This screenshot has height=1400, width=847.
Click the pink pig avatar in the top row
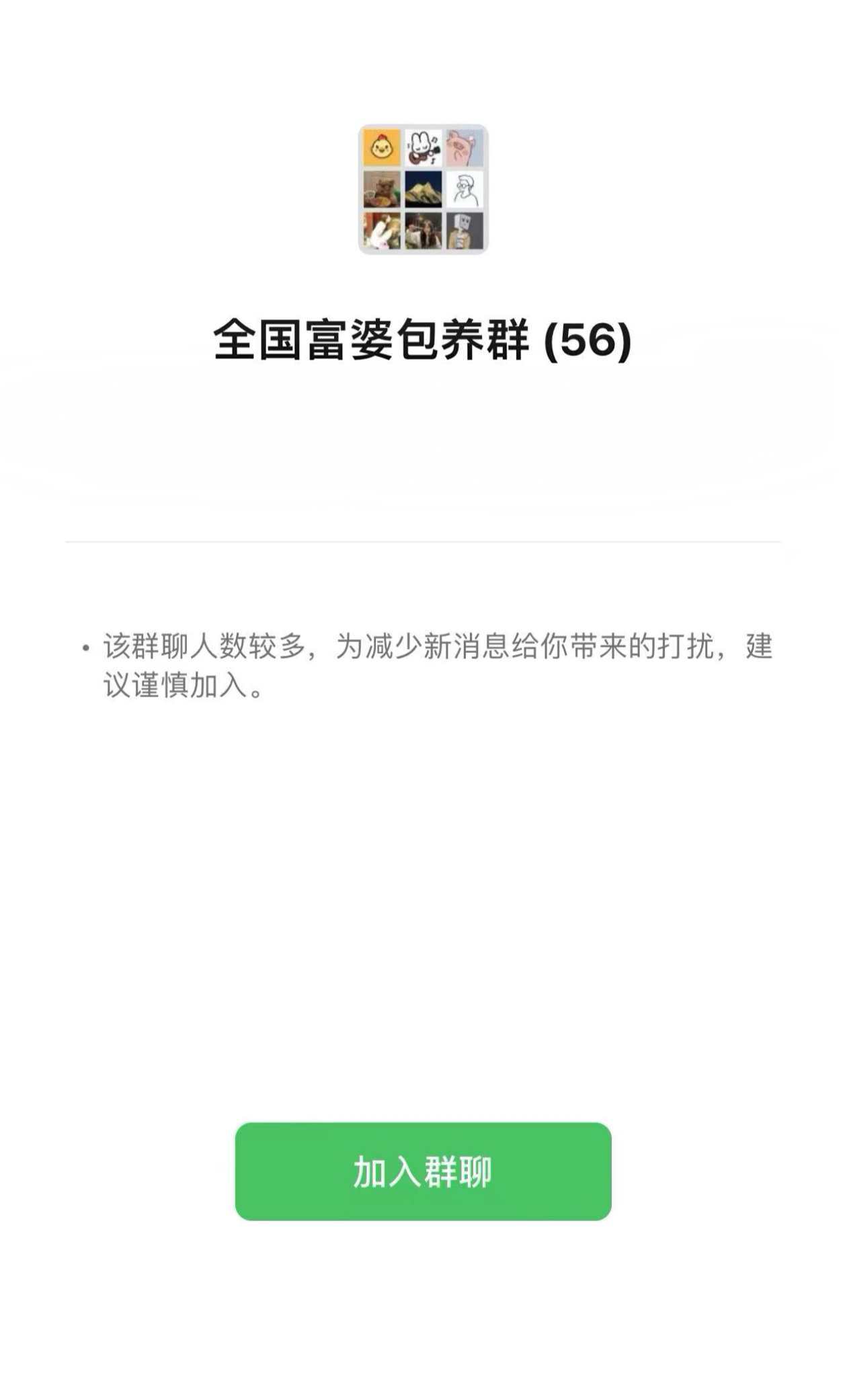465,147
